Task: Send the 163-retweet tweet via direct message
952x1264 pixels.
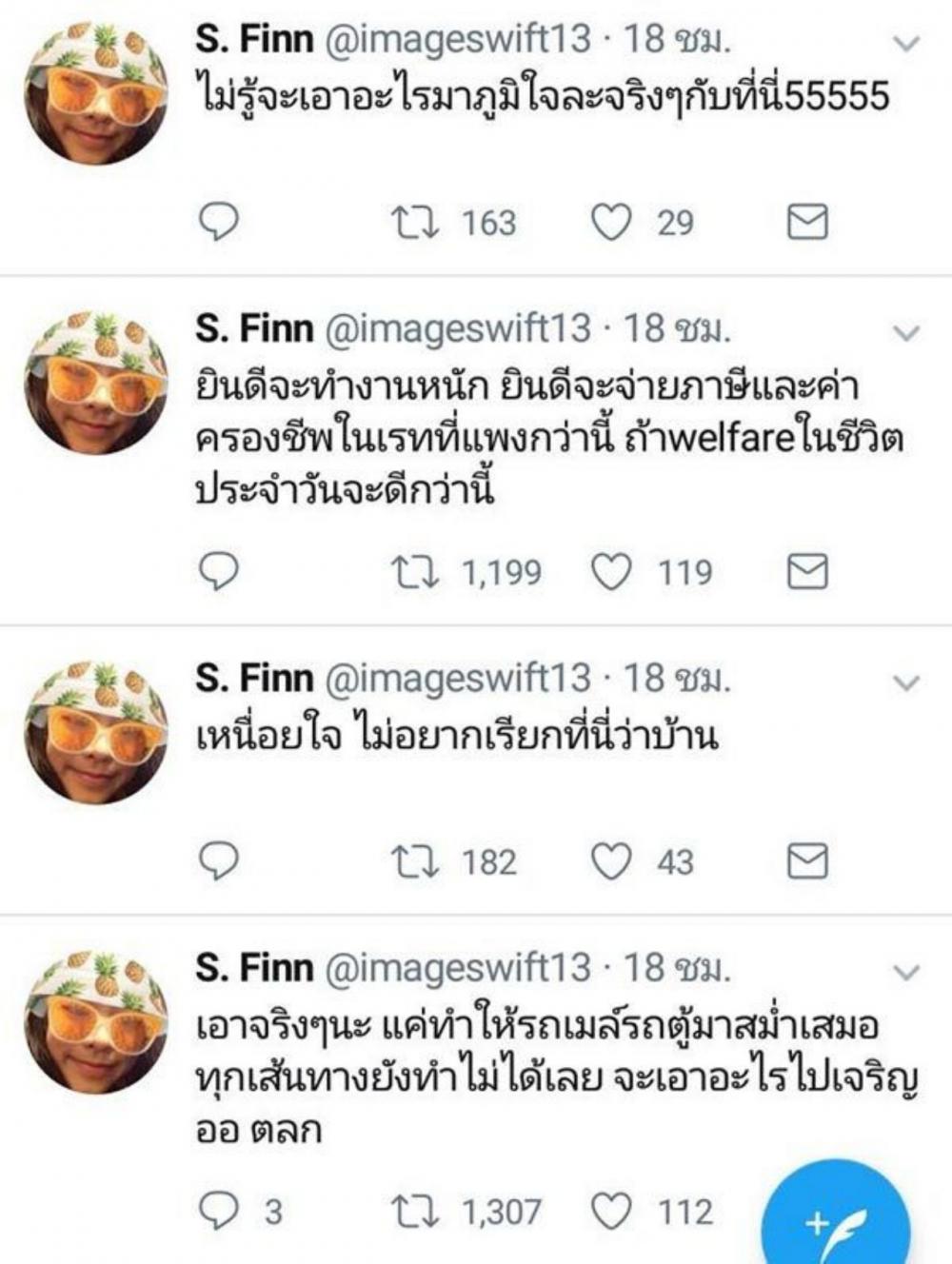Action: coord(807,224)
